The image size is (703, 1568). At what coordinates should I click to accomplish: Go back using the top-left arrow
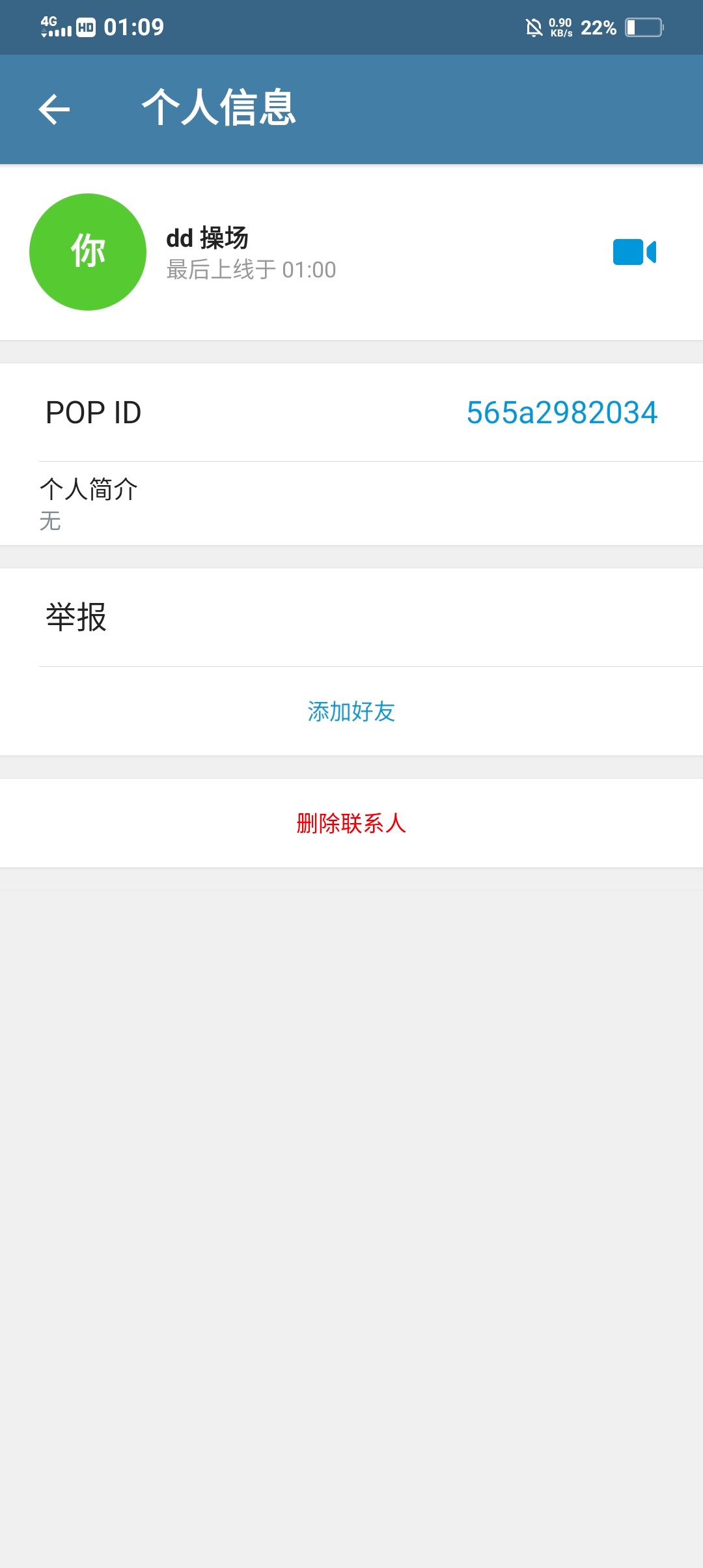click(x=54, y=109)
